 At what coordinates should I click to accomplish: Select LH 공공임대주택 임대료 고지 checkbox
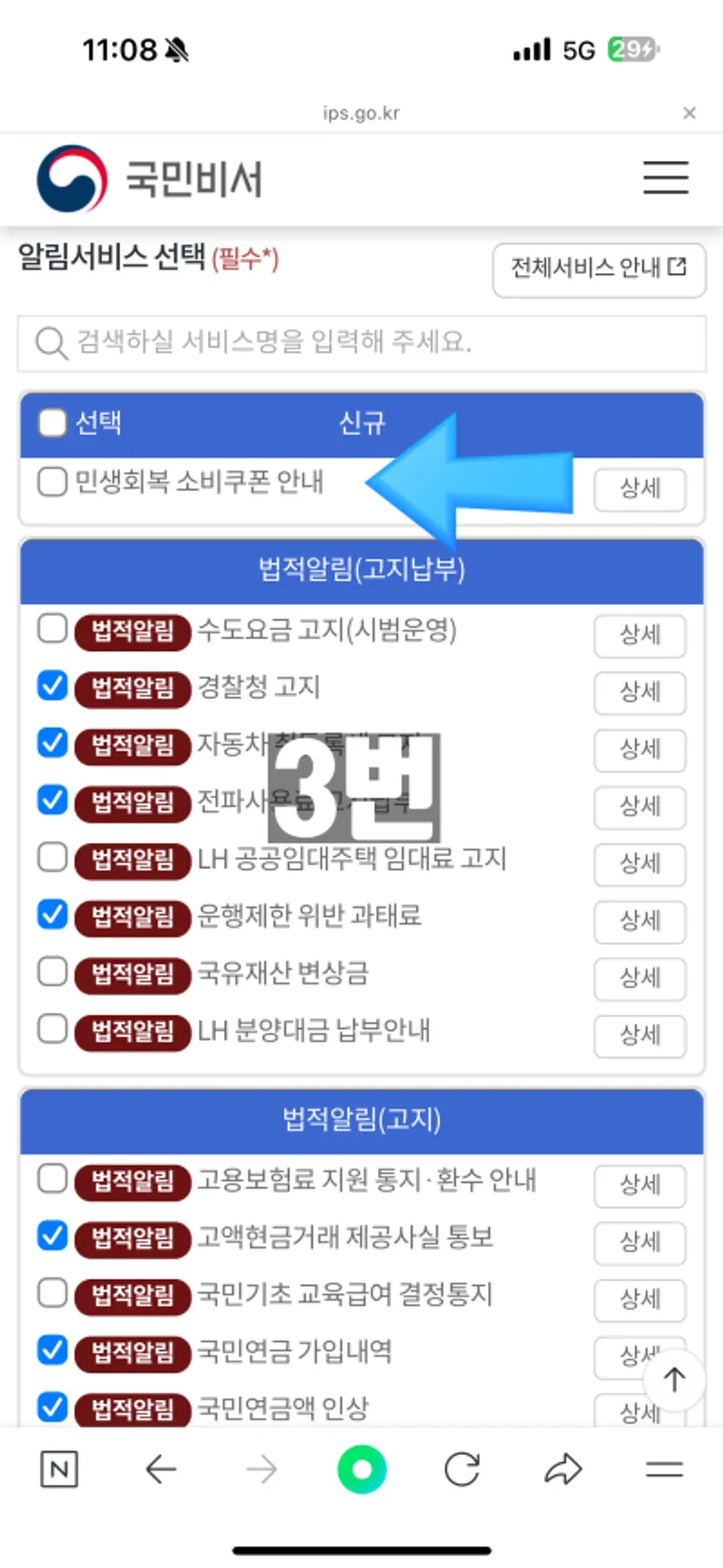(x=52, y=857)
